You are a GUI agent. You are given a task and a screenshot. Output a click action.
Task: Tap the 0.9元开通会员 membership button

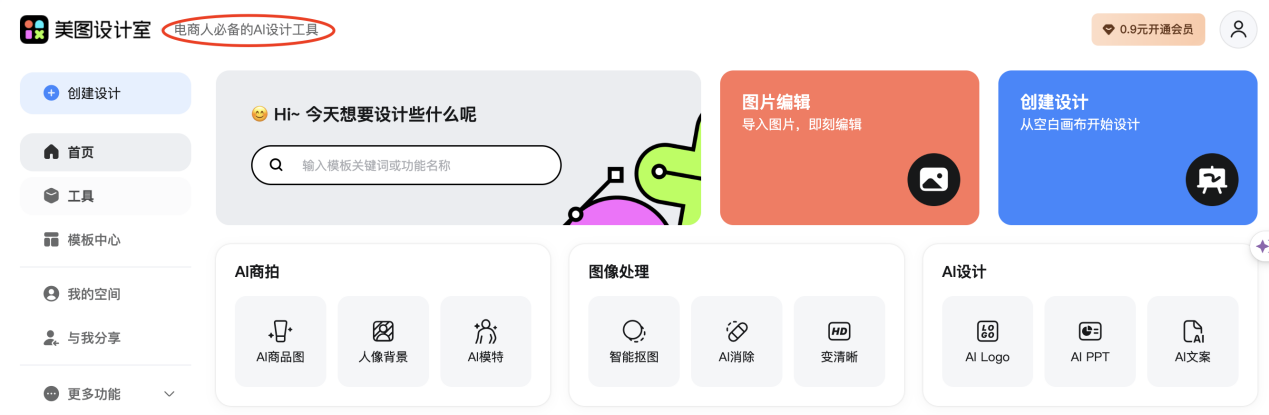(x=1148, y=29)
